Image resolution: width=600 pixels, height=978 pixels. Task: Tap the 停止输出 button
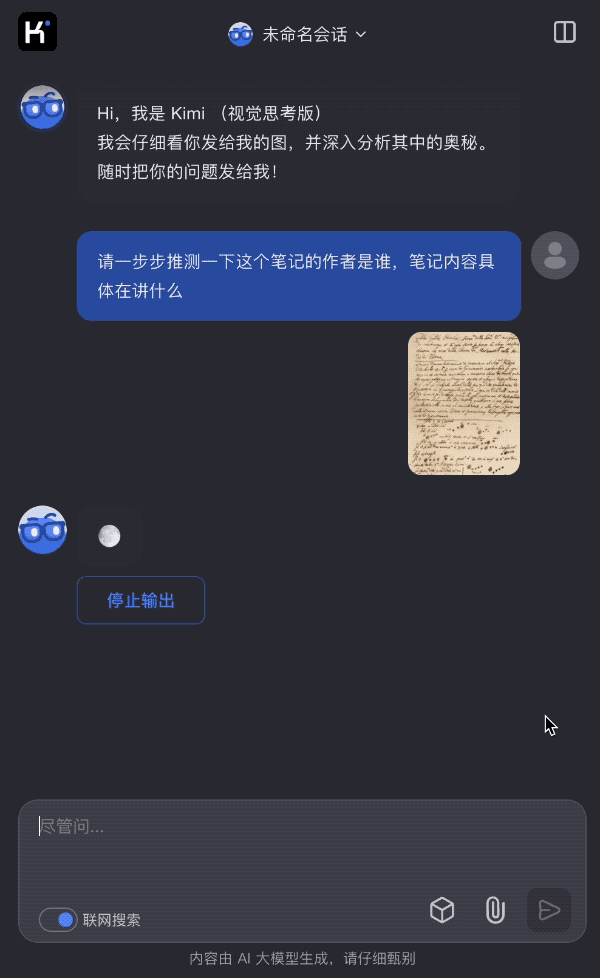(x=141, y=600)
